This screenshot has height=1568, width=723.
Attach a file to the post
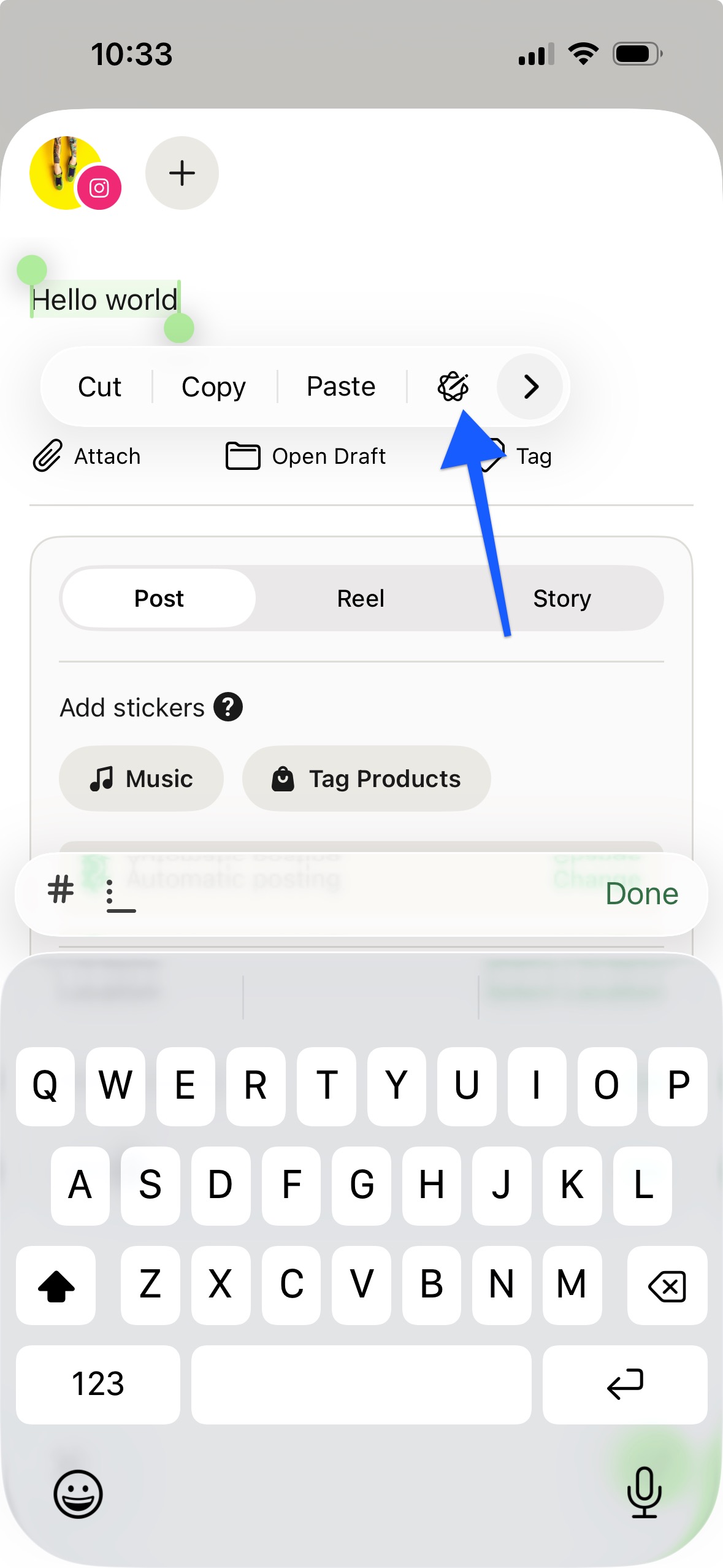(x=87, y=456)
